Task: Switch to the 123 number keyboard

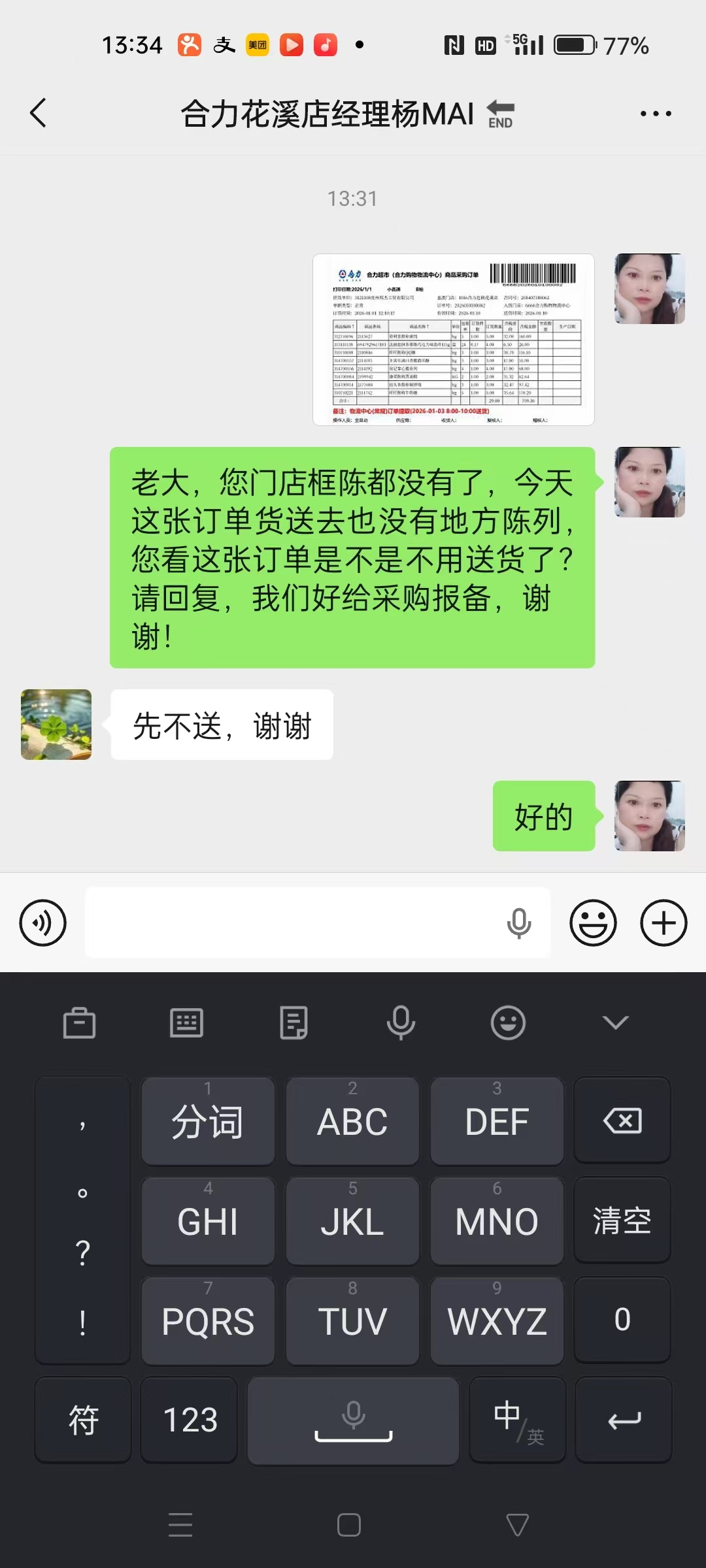Action: (190, 1420)
